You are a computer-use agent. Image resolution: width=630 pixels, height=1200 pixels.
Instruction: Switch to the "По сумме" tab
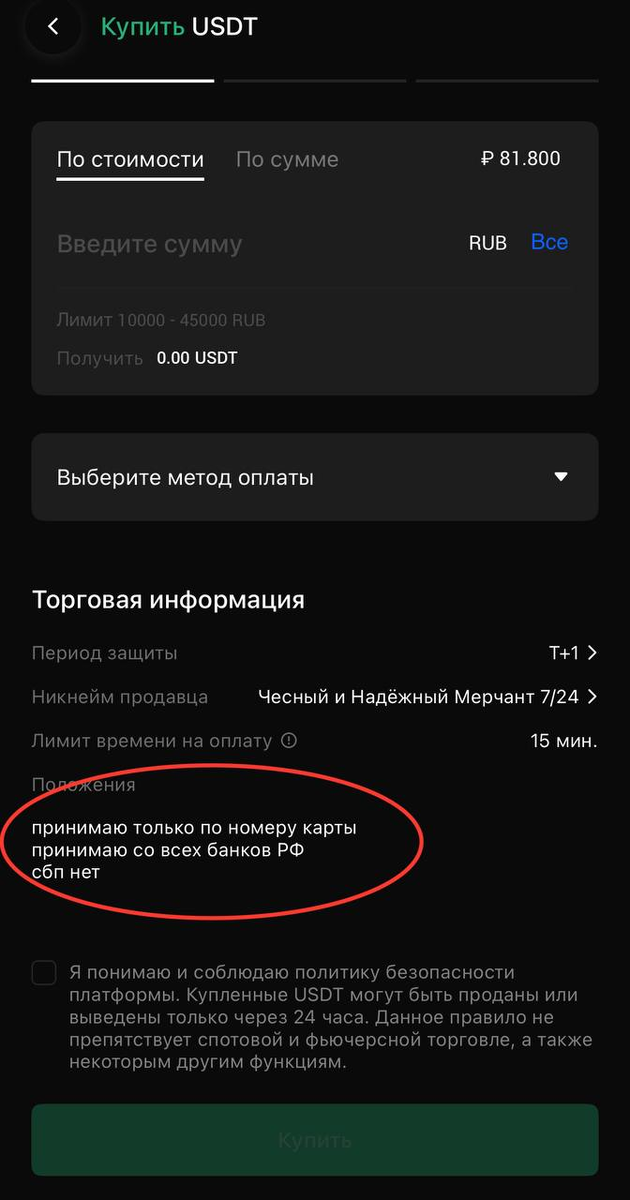[287, 160]
